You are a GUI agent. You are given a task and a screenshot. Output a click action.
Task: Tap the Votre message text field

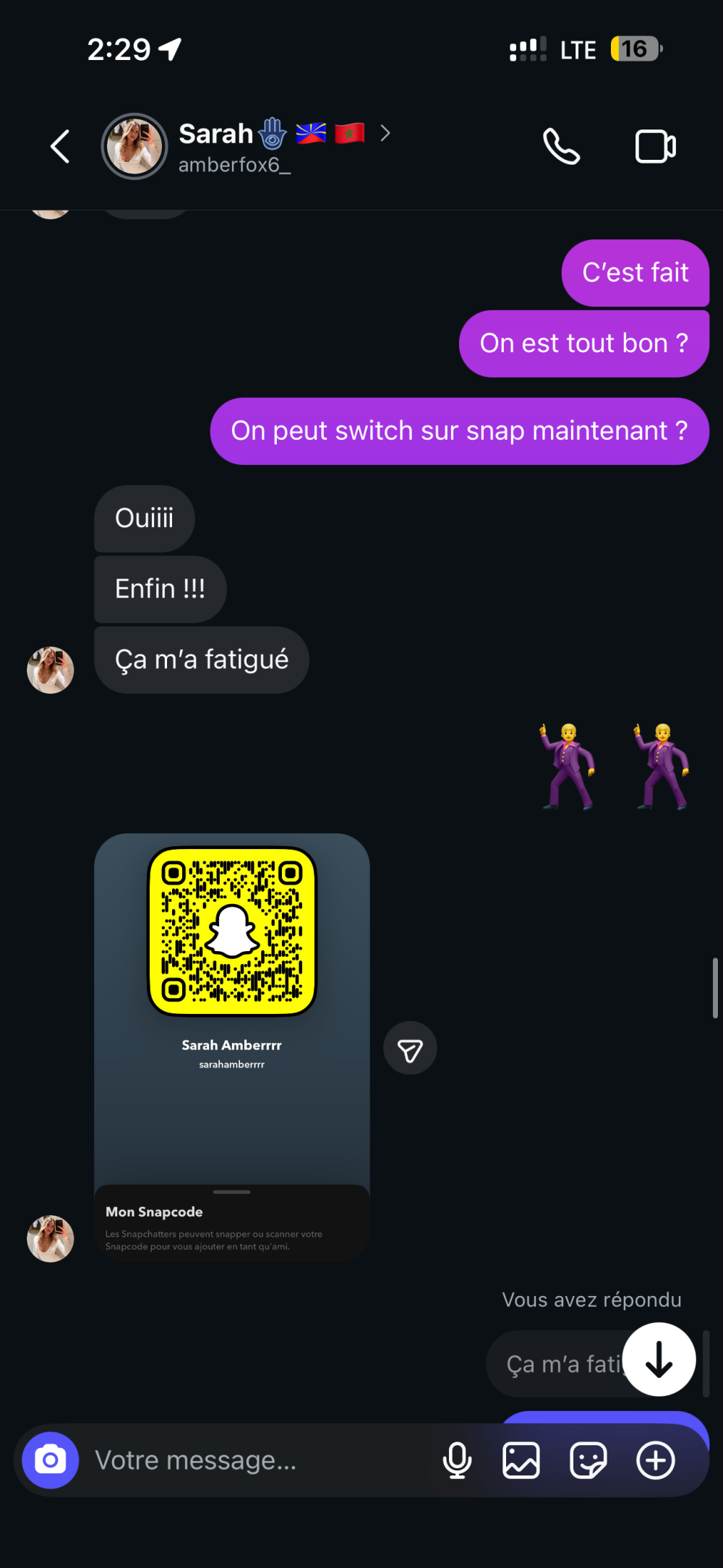(x=253, y=1460)
